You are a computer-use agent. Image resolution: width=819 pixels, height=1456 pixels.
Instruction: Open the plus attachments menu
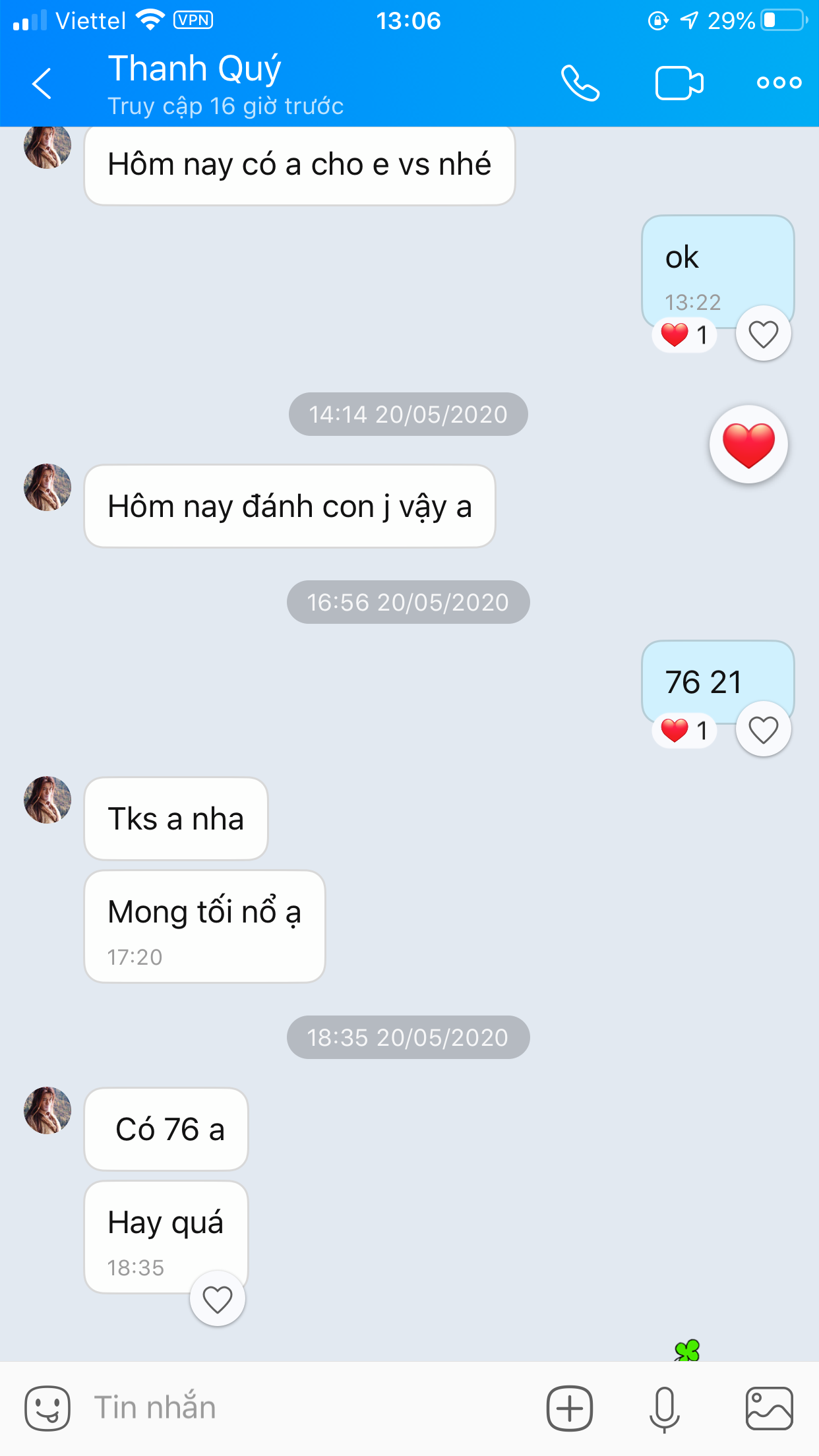[x=570, y=1409]
